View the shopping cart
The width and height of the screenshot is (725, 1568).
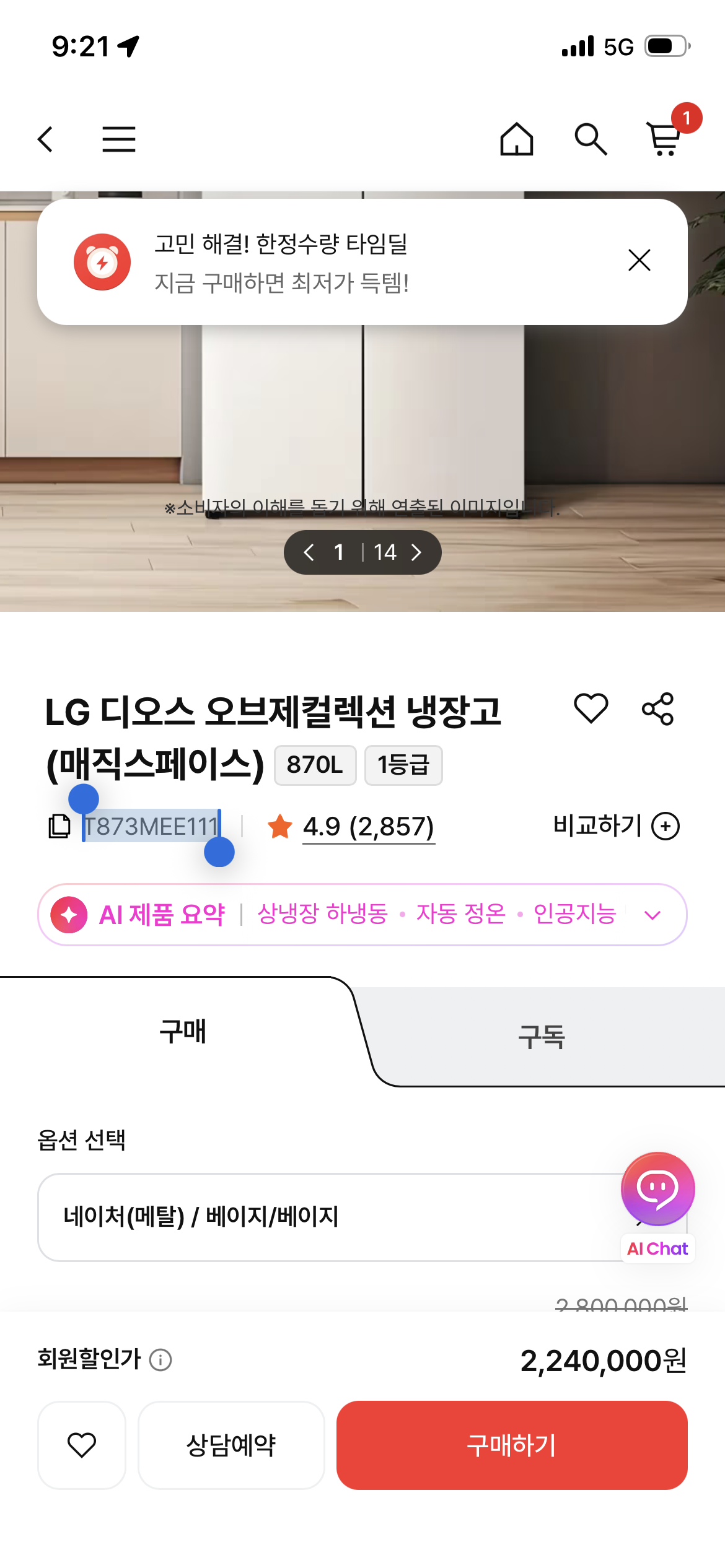pyautogui.click(x=665, y=139)
